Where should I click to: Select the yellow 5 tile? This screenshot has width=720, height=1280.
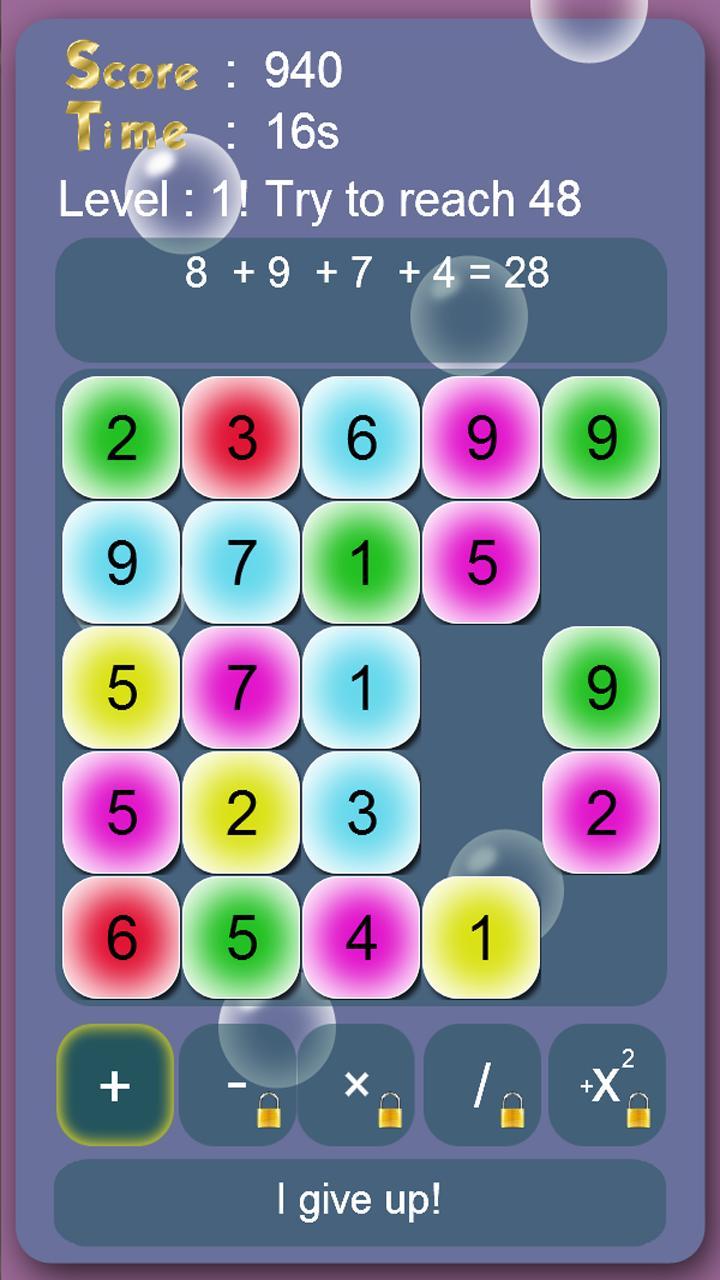pos(121,688)
